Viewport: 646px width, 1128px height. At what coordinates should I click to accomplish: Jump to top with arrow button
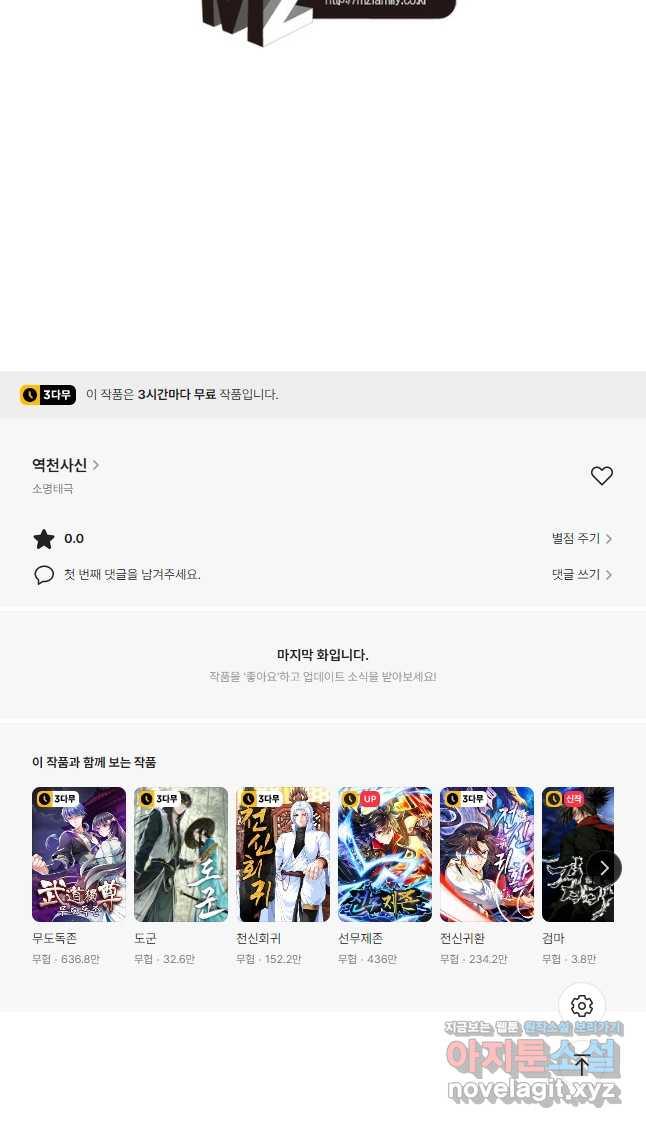pyautogui.click(x=582, y=1065)
